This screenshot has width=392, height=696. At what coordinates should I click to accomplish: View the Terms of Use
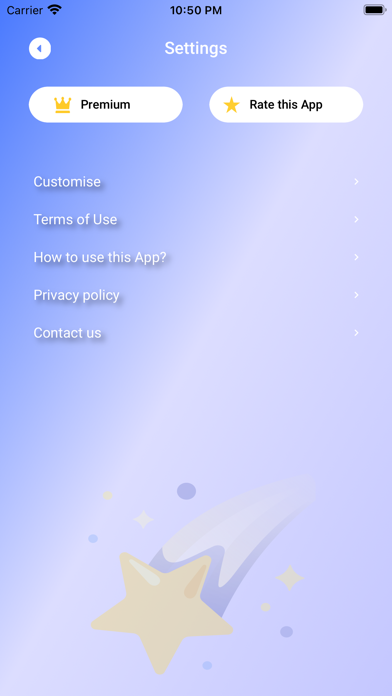click(x=196, y=219)
